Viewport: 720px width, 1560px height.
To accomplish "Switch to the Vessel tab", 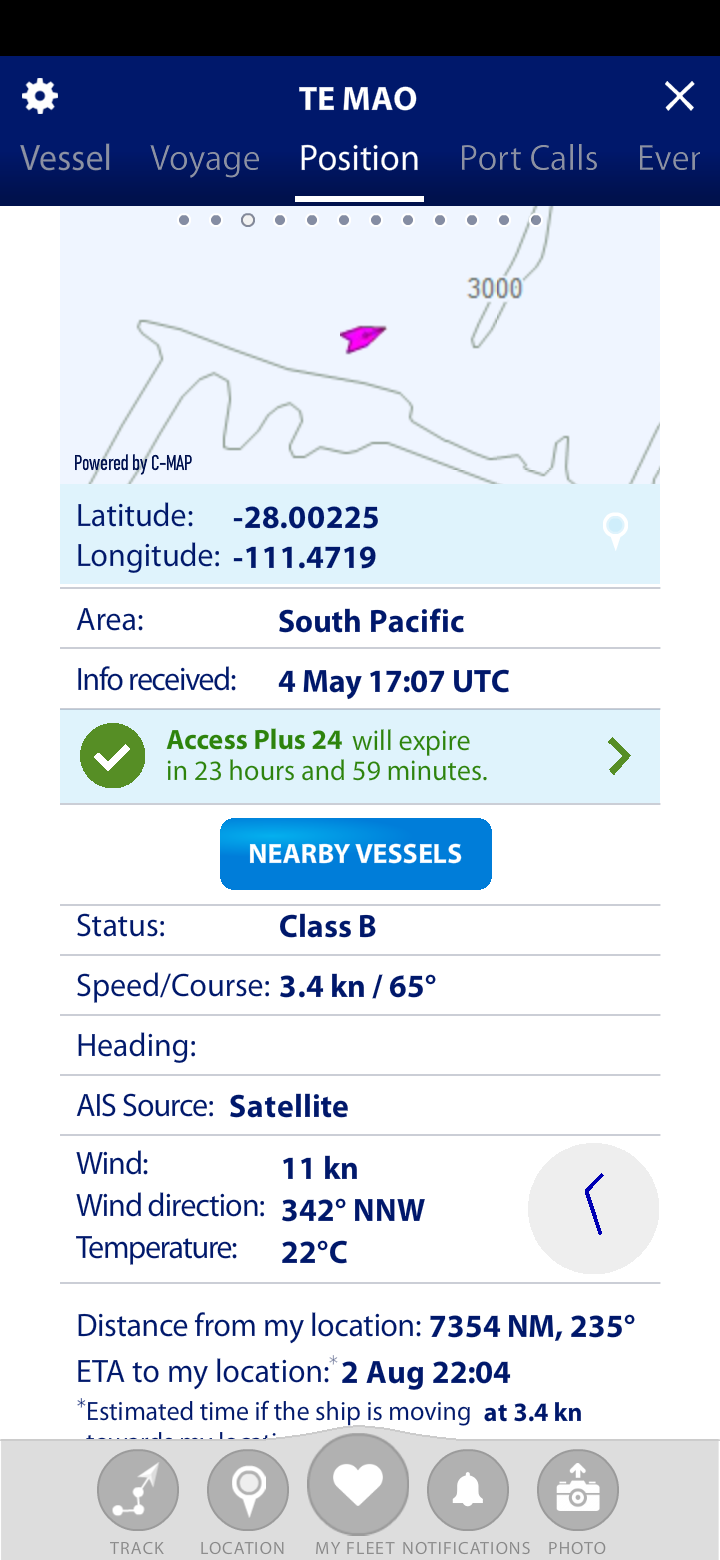I will coord(66,158).
